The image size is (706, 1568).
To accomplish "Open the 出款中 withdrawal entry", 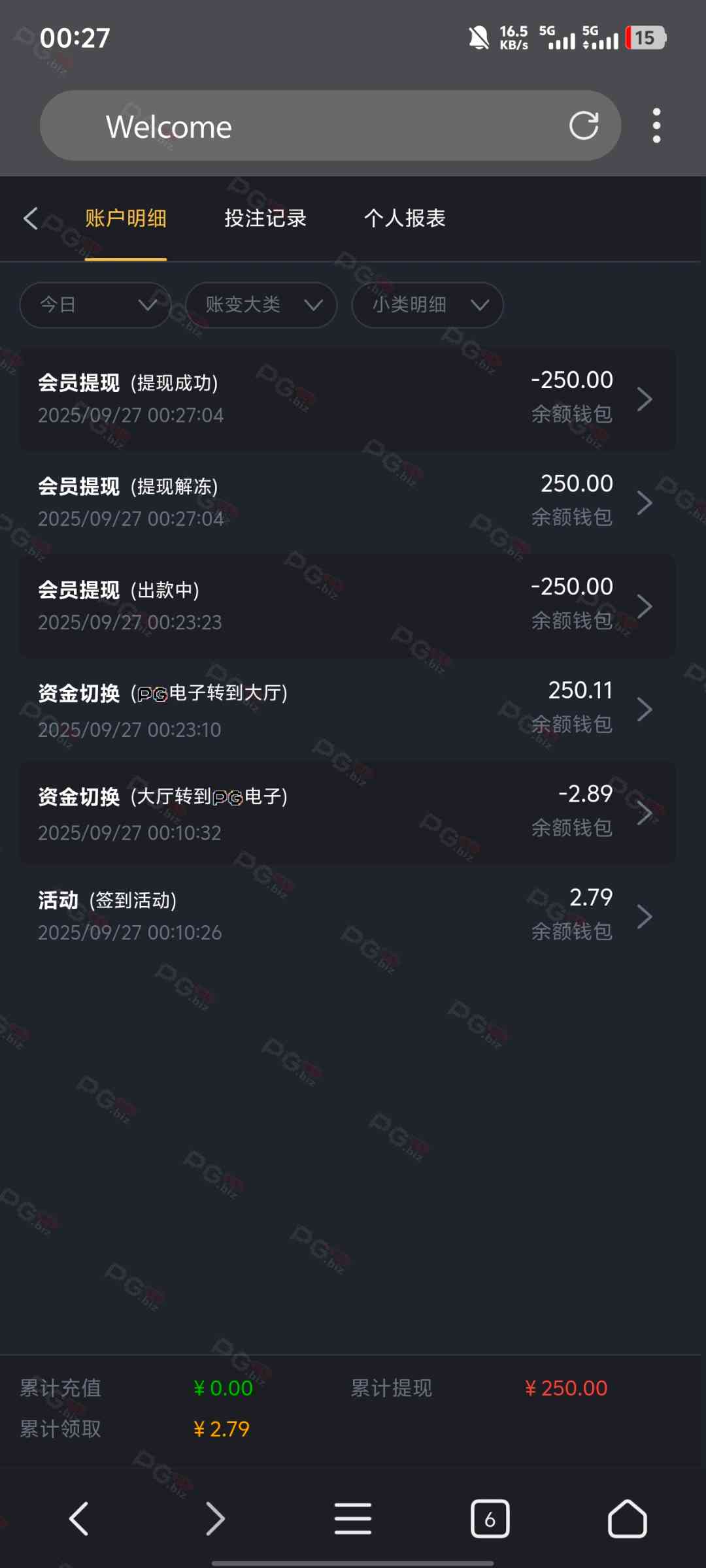I will (346, 606).
